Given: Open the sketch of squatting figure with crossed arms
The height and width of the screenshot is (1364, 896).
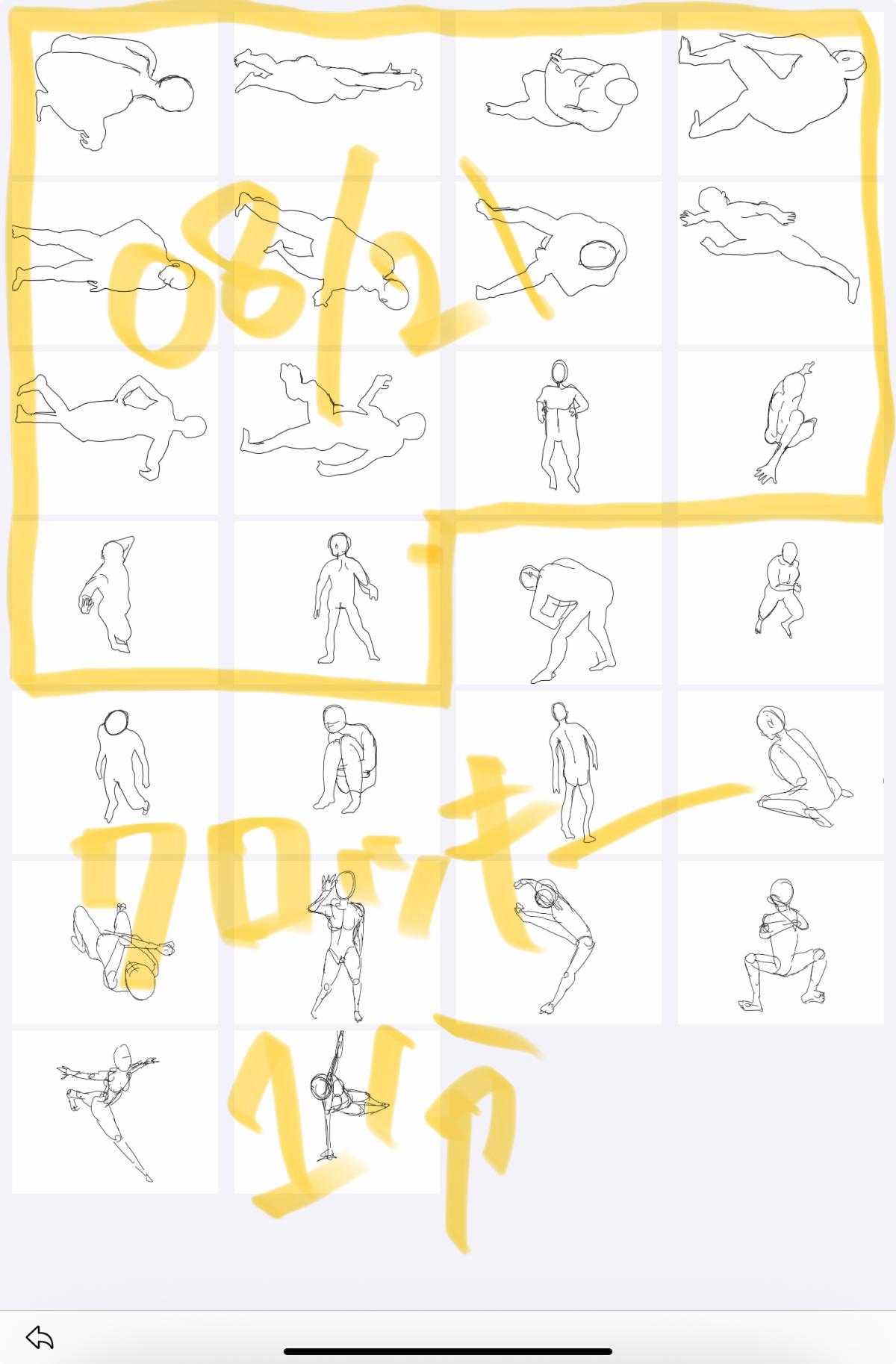Looking at the screenshot, I should click(780, 942).
